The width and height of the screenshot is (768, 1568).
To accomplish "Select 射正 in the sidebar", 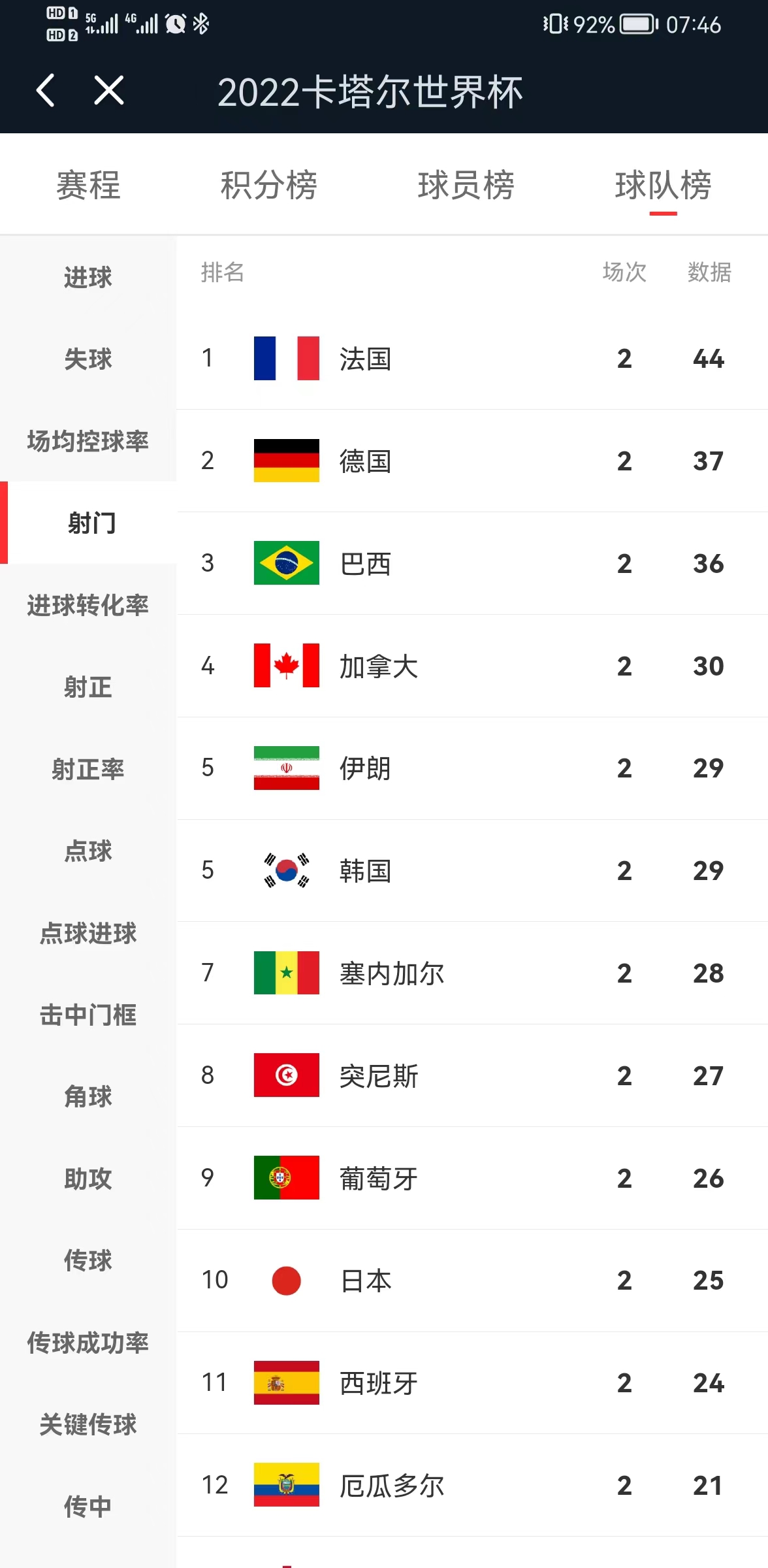I will tap(88, 687).
